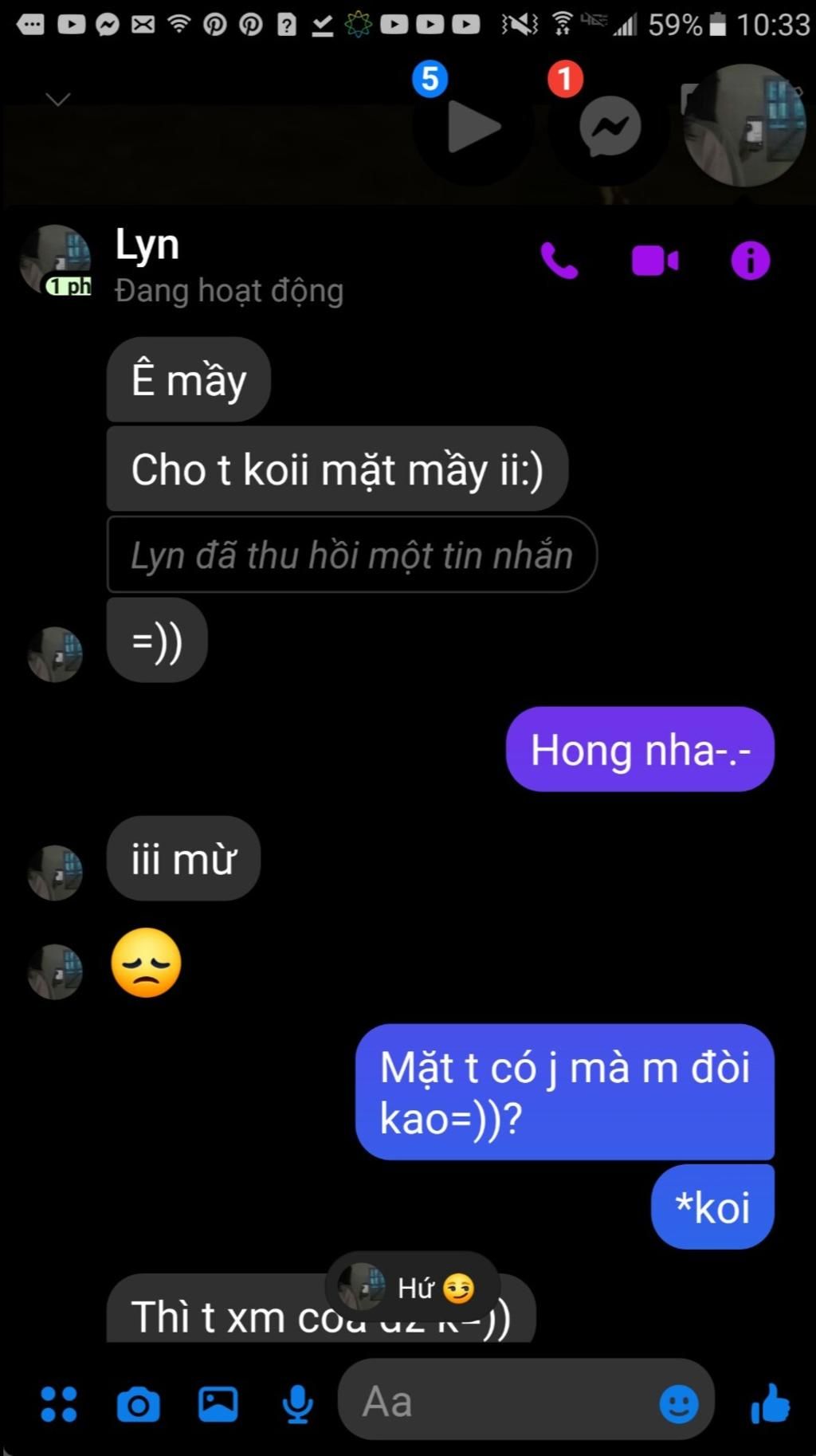Start a video call with Lyn
816x1456 pixels.
point(654,261)
